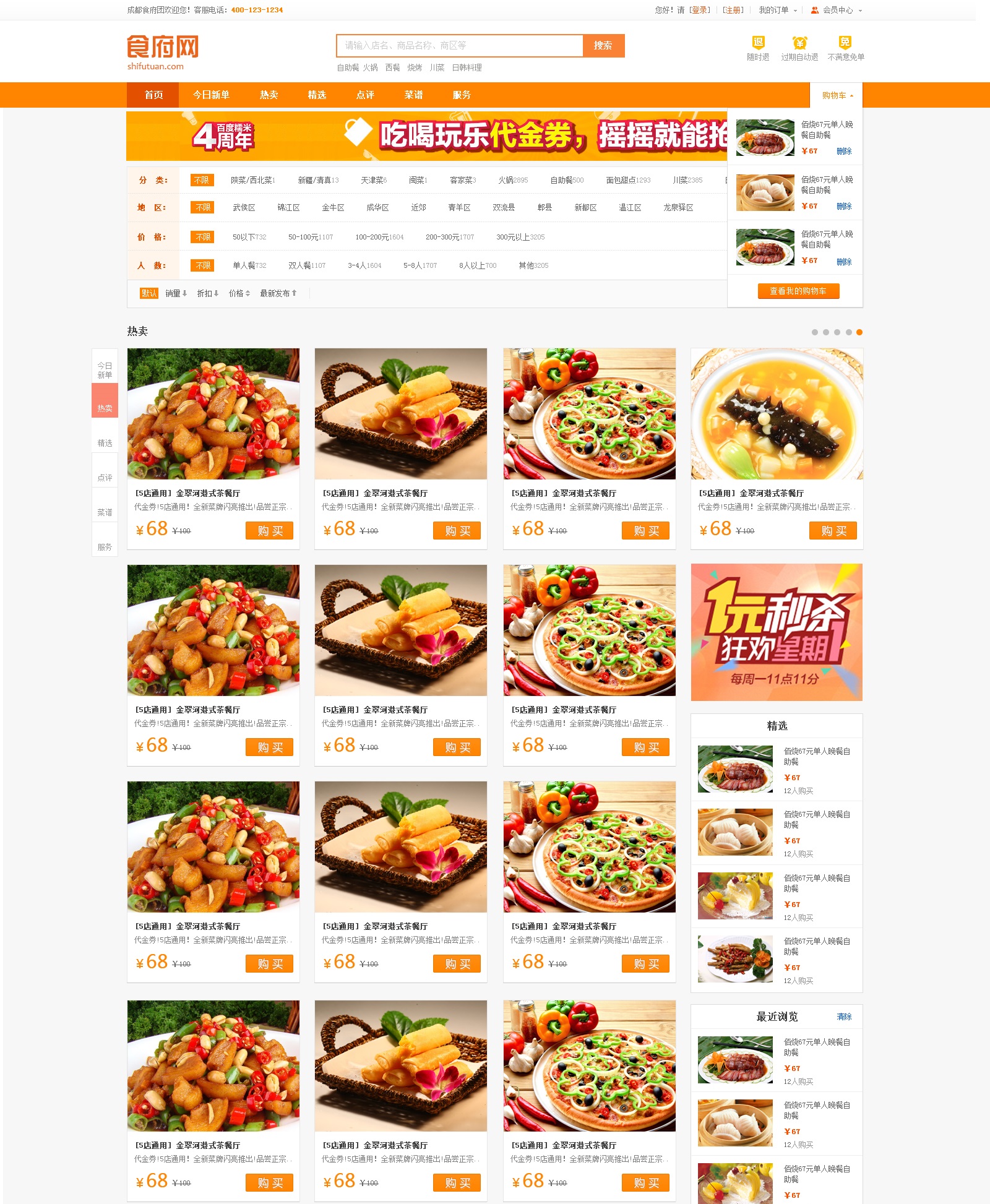This screenshot has width=990, height=1204.
Task: Switch to the 今日新单 nav tab
Action: (211, 95)
